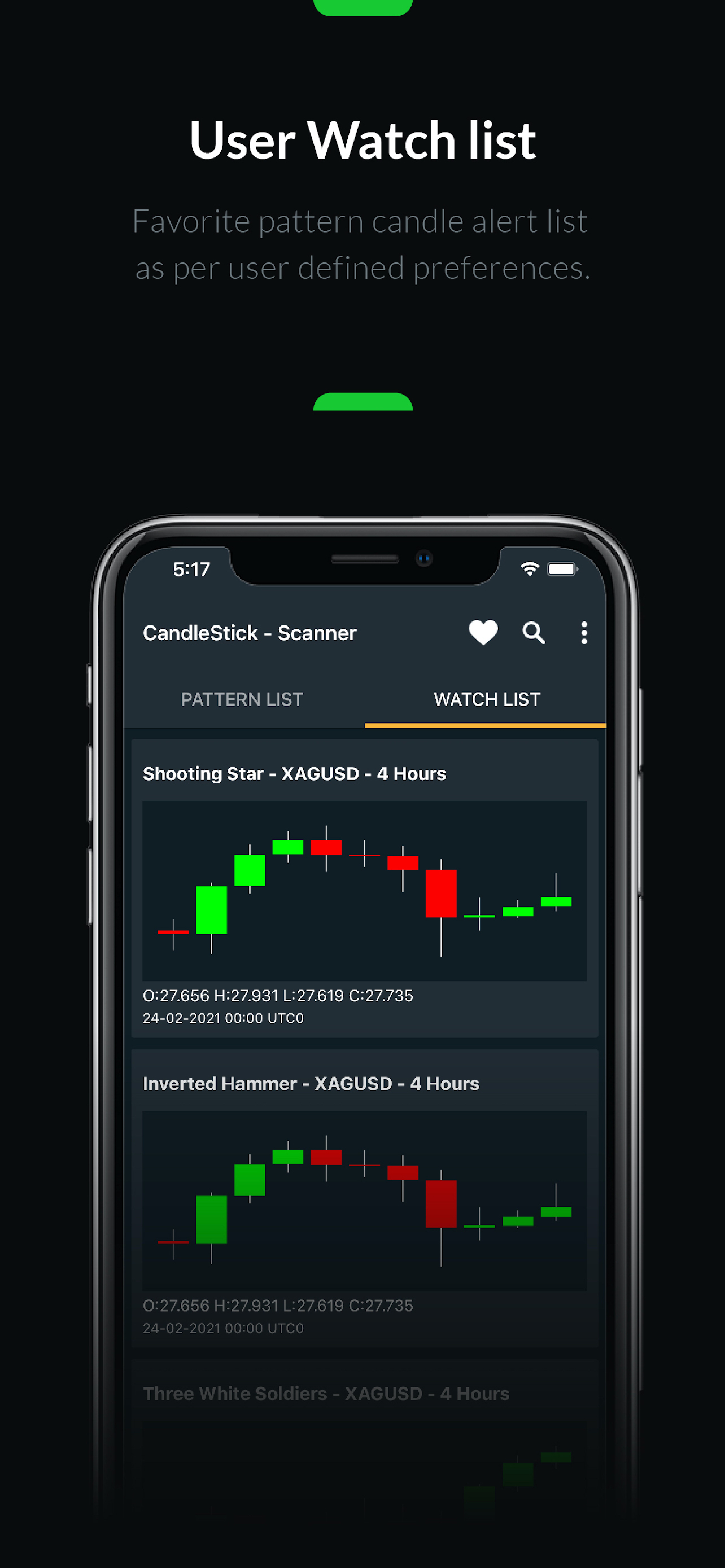Tap the OHLC values under Shooting Star
Screen dimensions: 725x1568
278,996
